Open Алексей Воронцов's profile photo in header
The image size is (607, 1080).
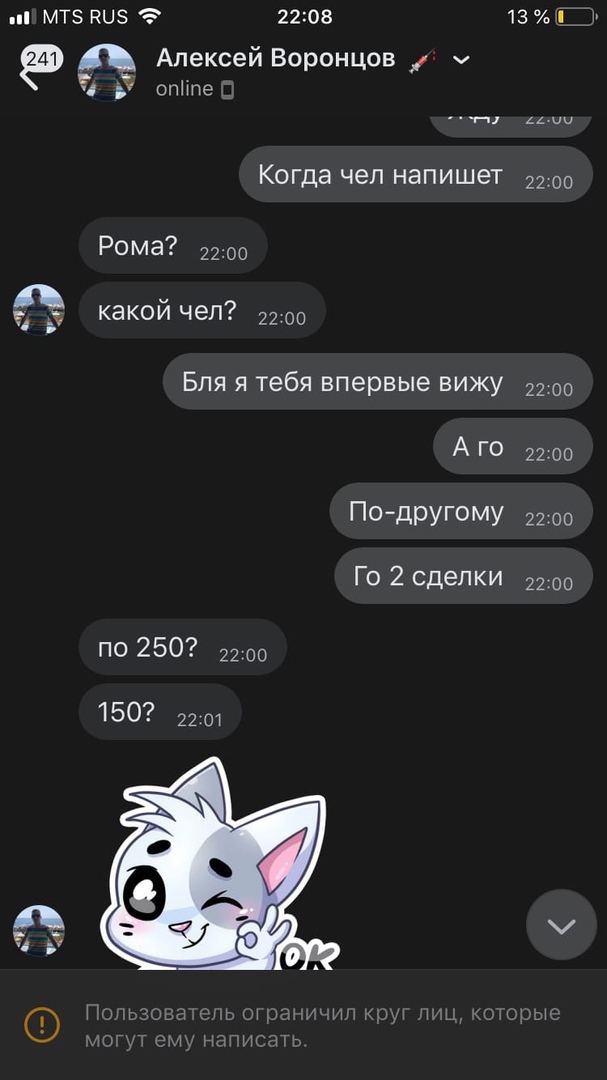(x=107, y=72)
